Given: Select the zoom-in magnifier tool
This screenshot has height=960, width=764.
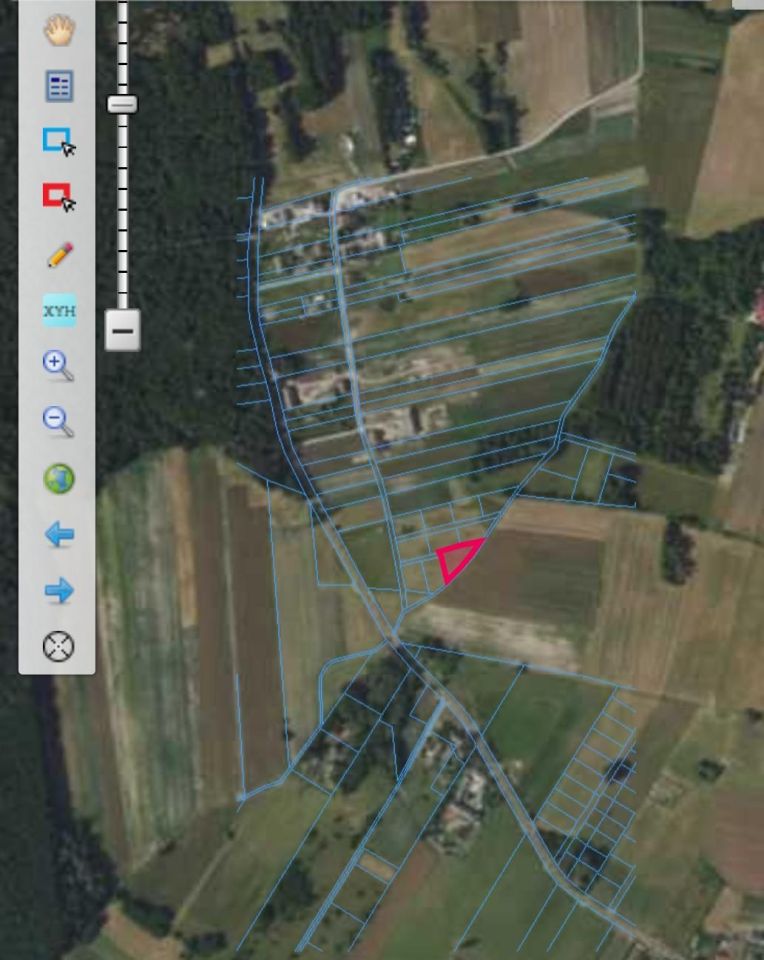Looking at the screenshot, I should click(x=59, y=366).
